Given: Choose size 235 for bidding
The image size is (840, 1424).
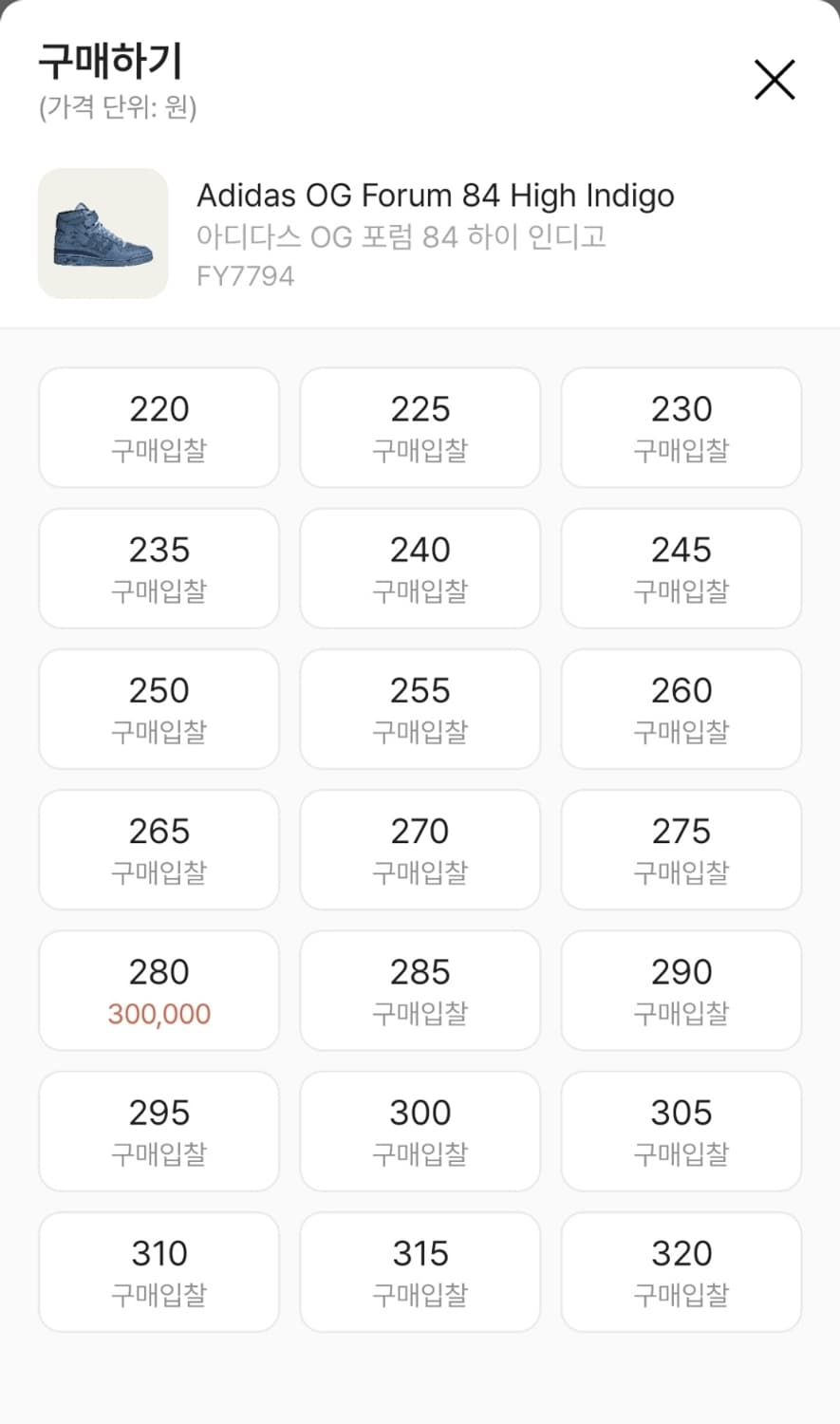Looking at the screenshot, I should (159, 568).
